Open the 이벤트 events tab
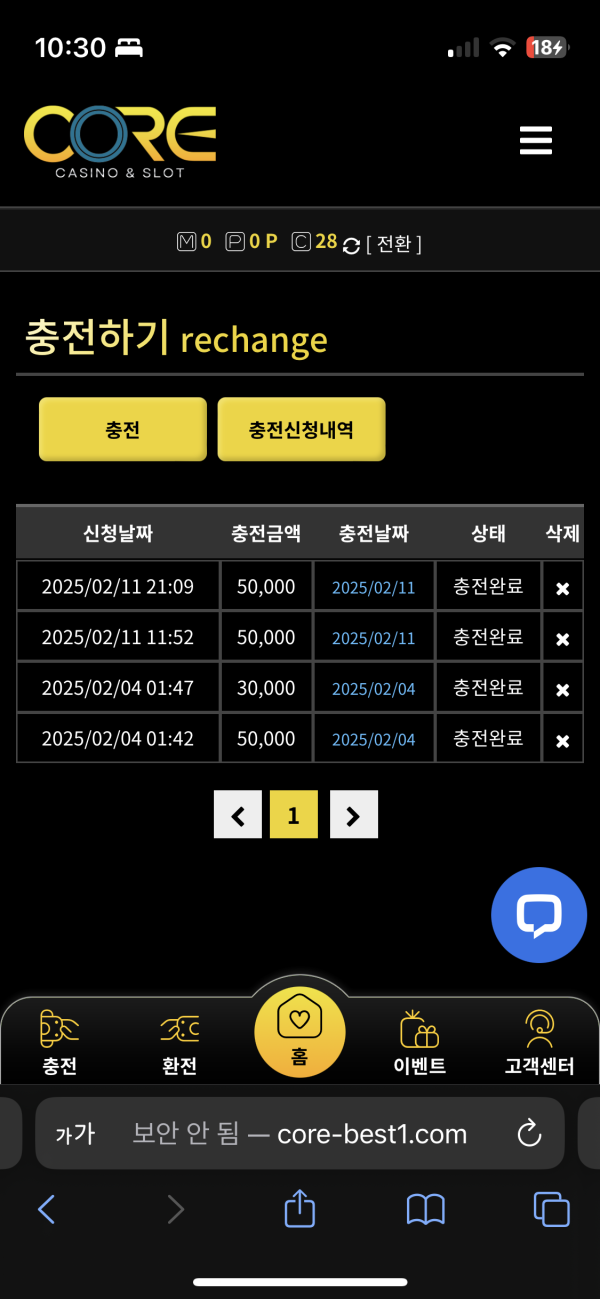The image size is (600, 1299). tap(419, 1042)
